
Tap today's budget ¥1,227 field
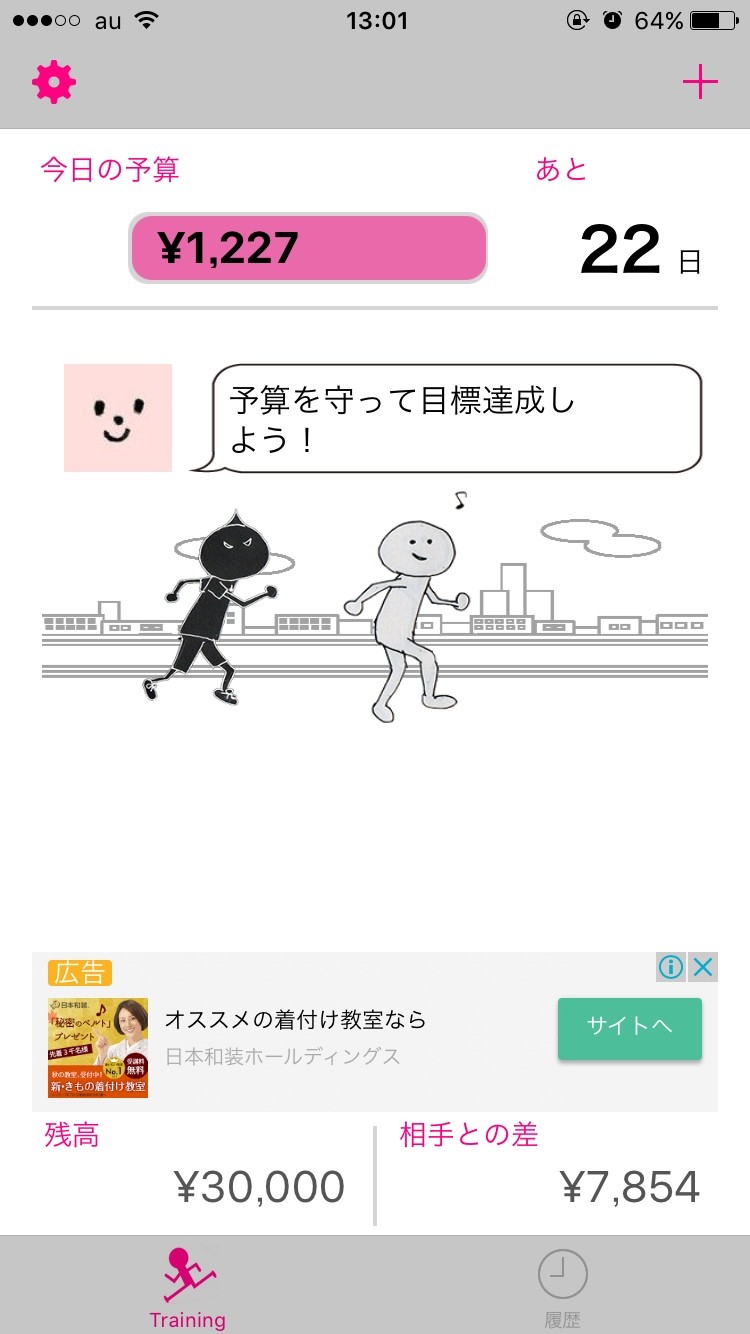click(x=308, y=248)
